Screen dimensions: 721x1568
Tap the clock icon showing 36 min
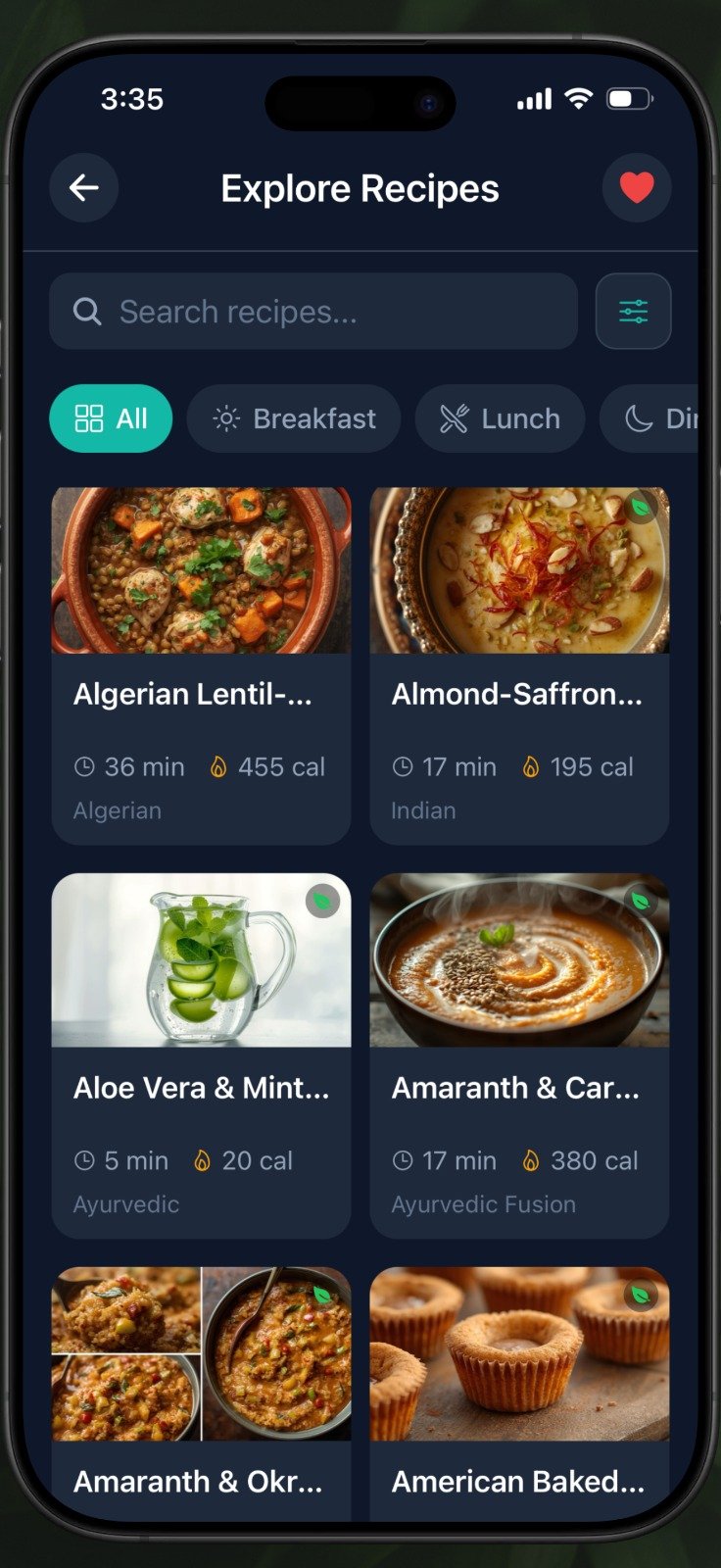(x=84, y=766)
